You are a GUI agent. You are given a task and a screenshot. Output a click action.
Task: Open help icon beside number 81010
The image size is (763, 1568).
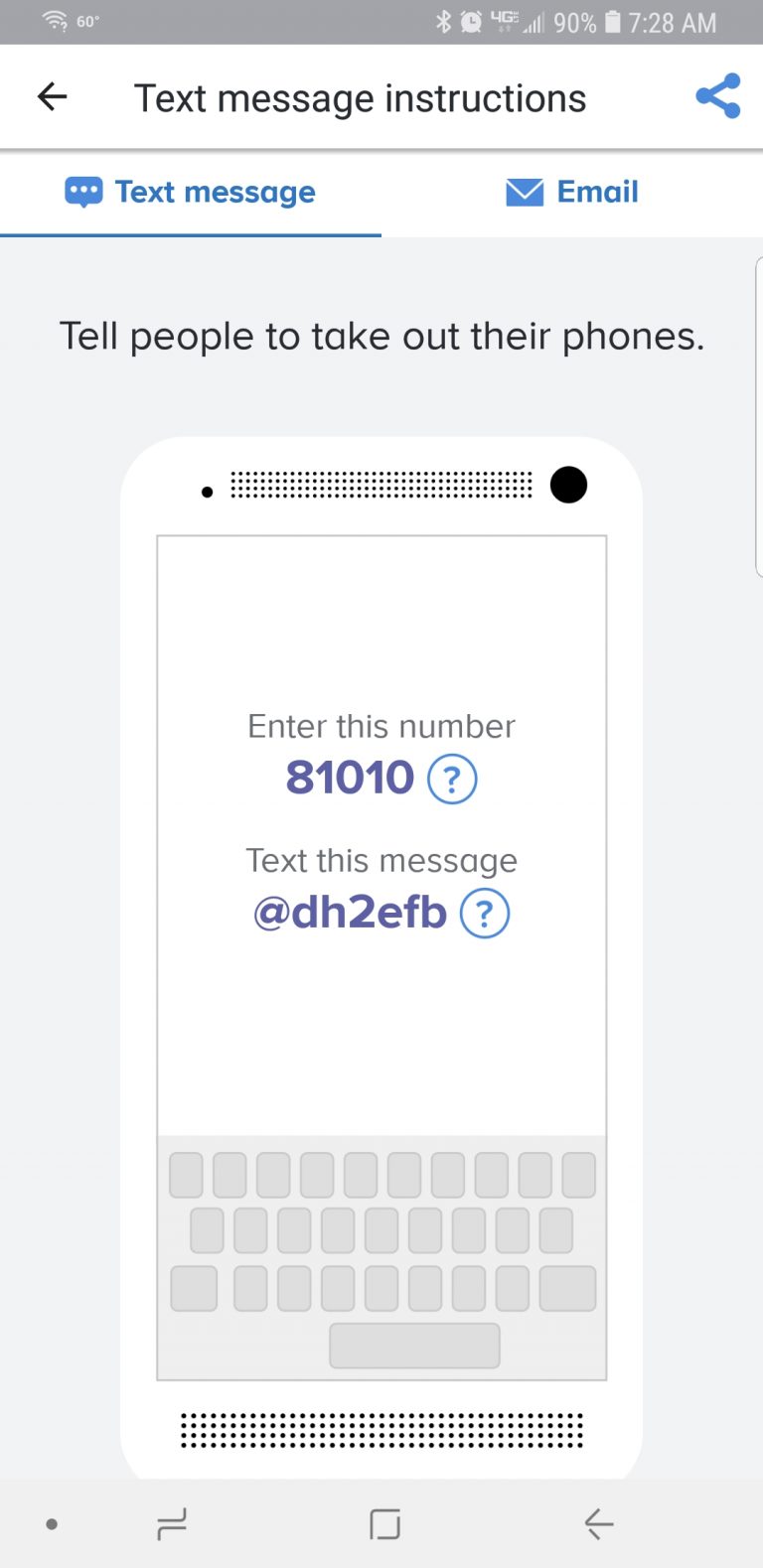[452, 780]
